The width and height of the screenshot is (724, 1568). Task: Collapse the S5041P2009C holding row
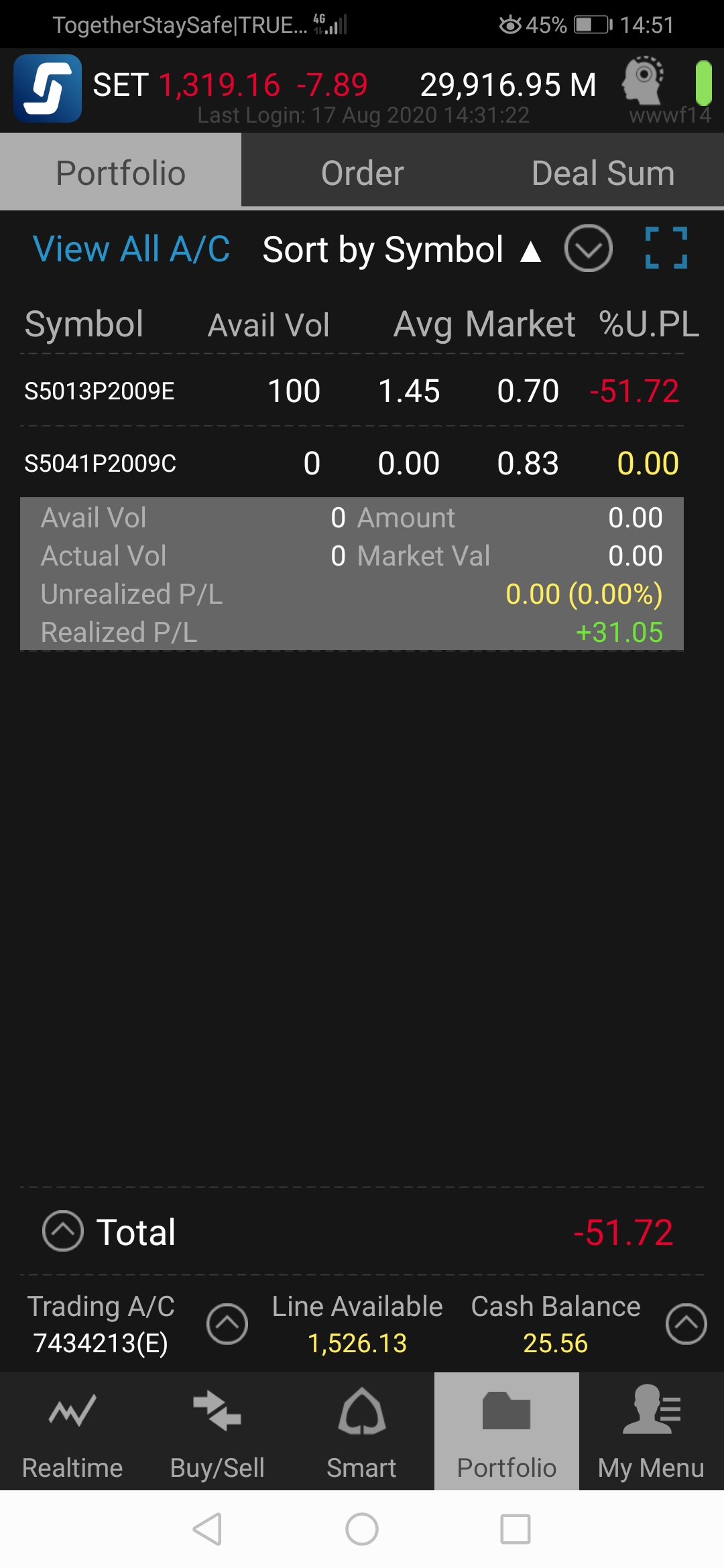[351, 463]
